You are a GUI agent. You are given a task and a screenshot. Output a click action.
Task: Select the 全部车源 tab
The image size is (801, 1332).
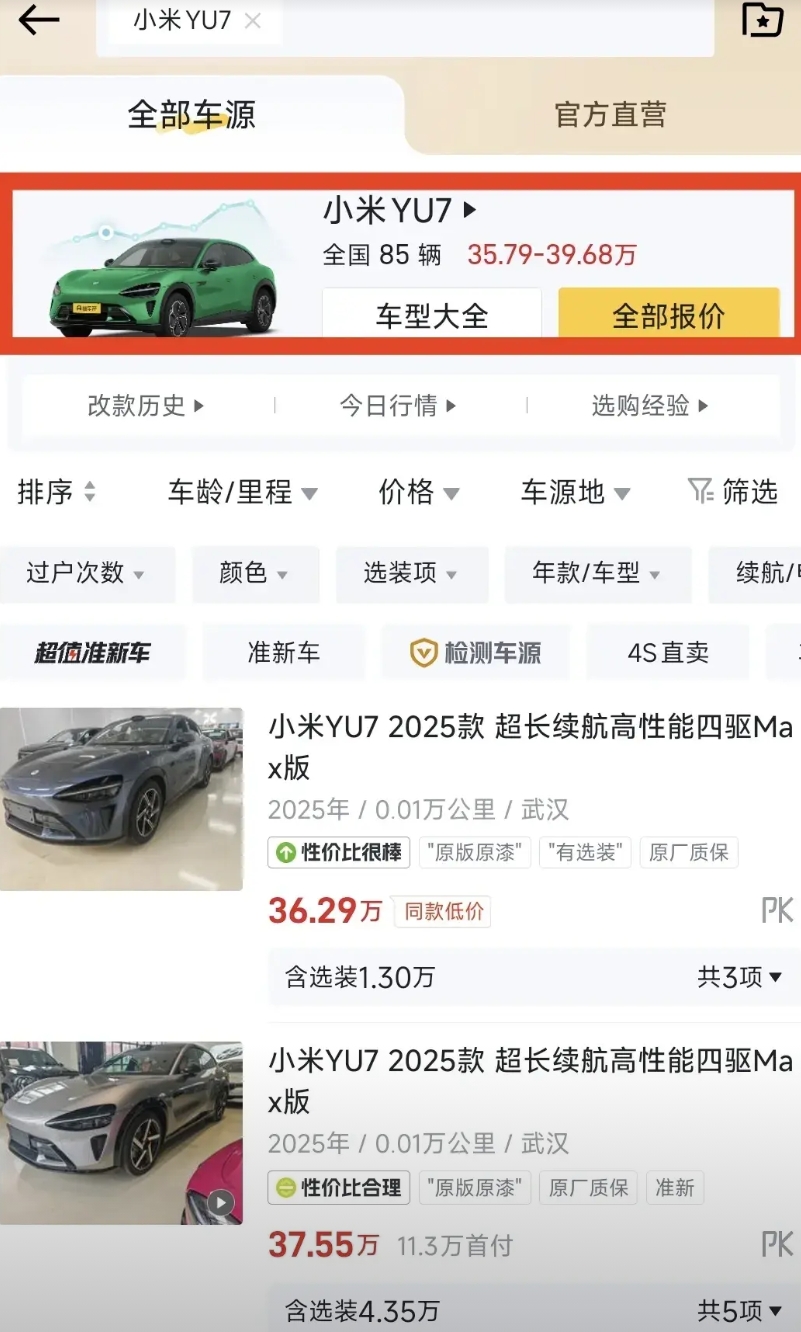(x=191, y=114)
